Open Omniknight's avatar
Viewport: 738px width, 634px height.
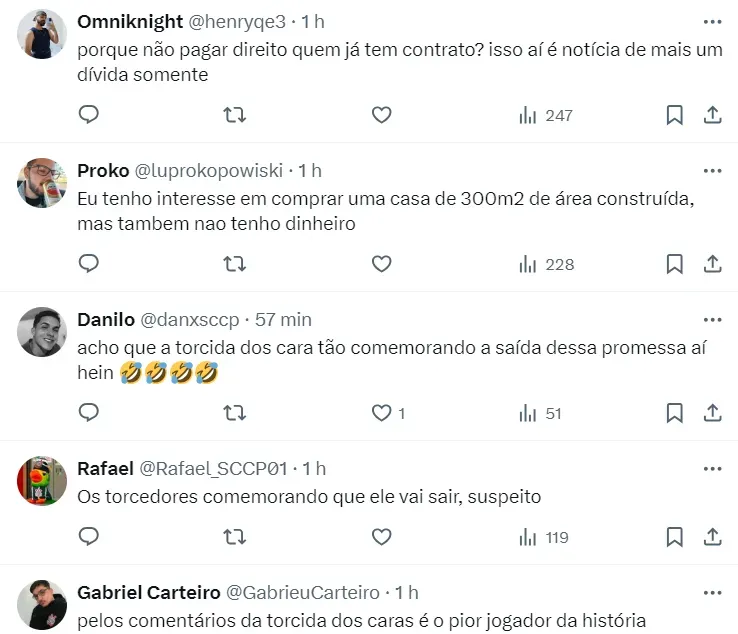coord(42,36)
